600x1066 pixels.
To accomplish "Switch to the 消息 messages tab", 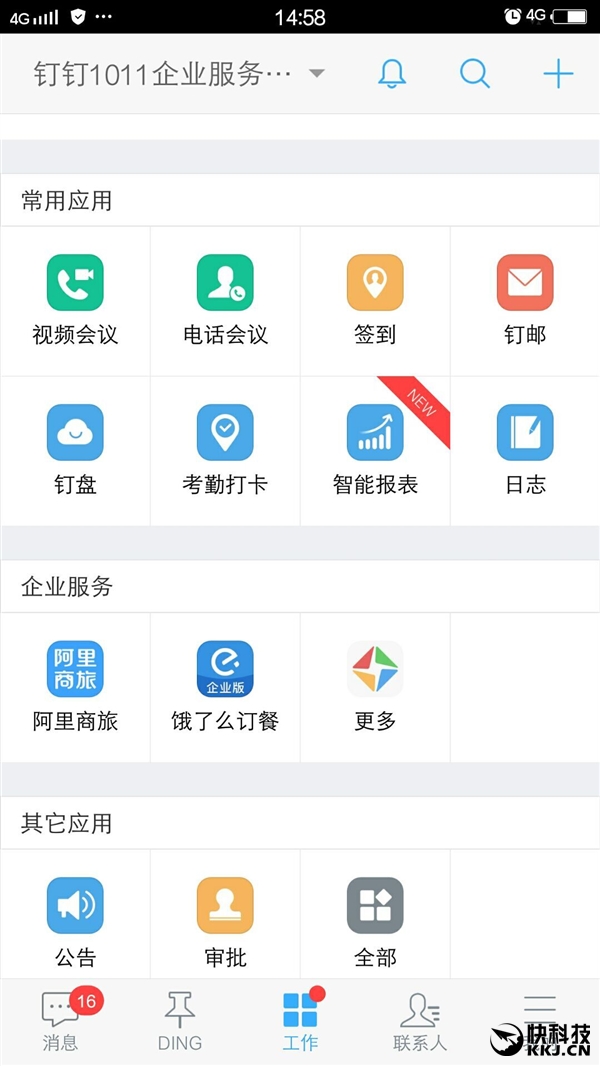I will 60,1021.
